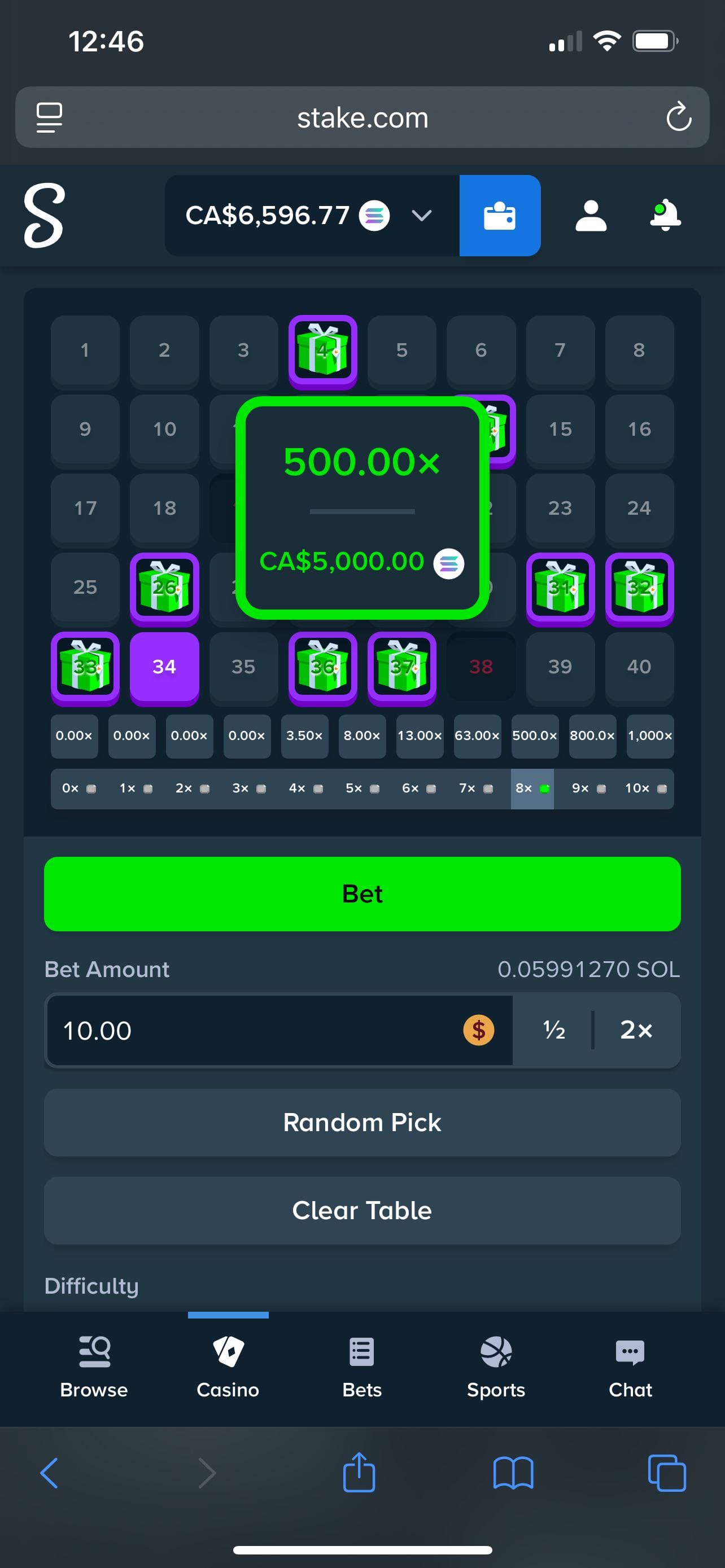
Task: Open the user profile icon
Action: (x=591, y=216)
